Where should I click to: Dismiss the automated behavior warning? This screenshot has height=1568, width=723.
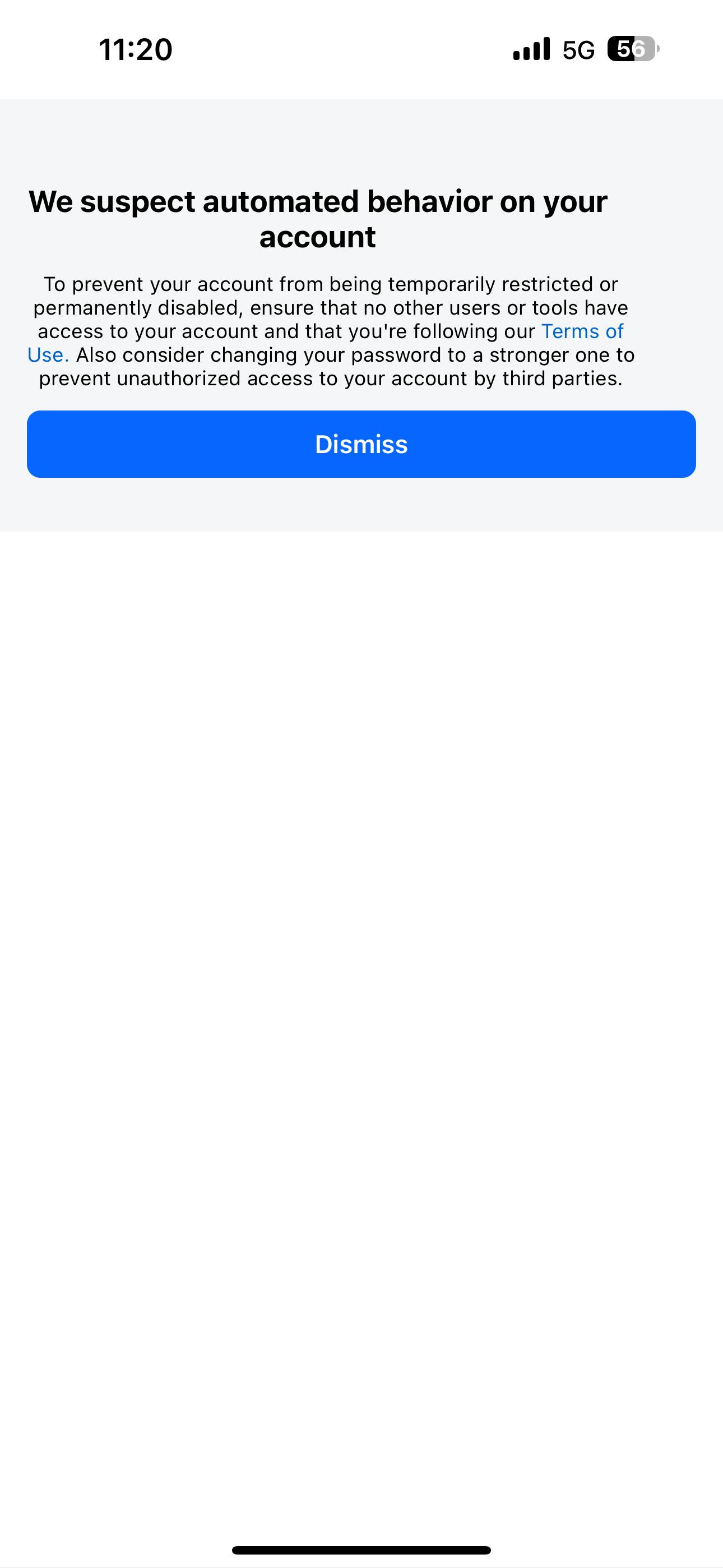[x=361, y=444]
